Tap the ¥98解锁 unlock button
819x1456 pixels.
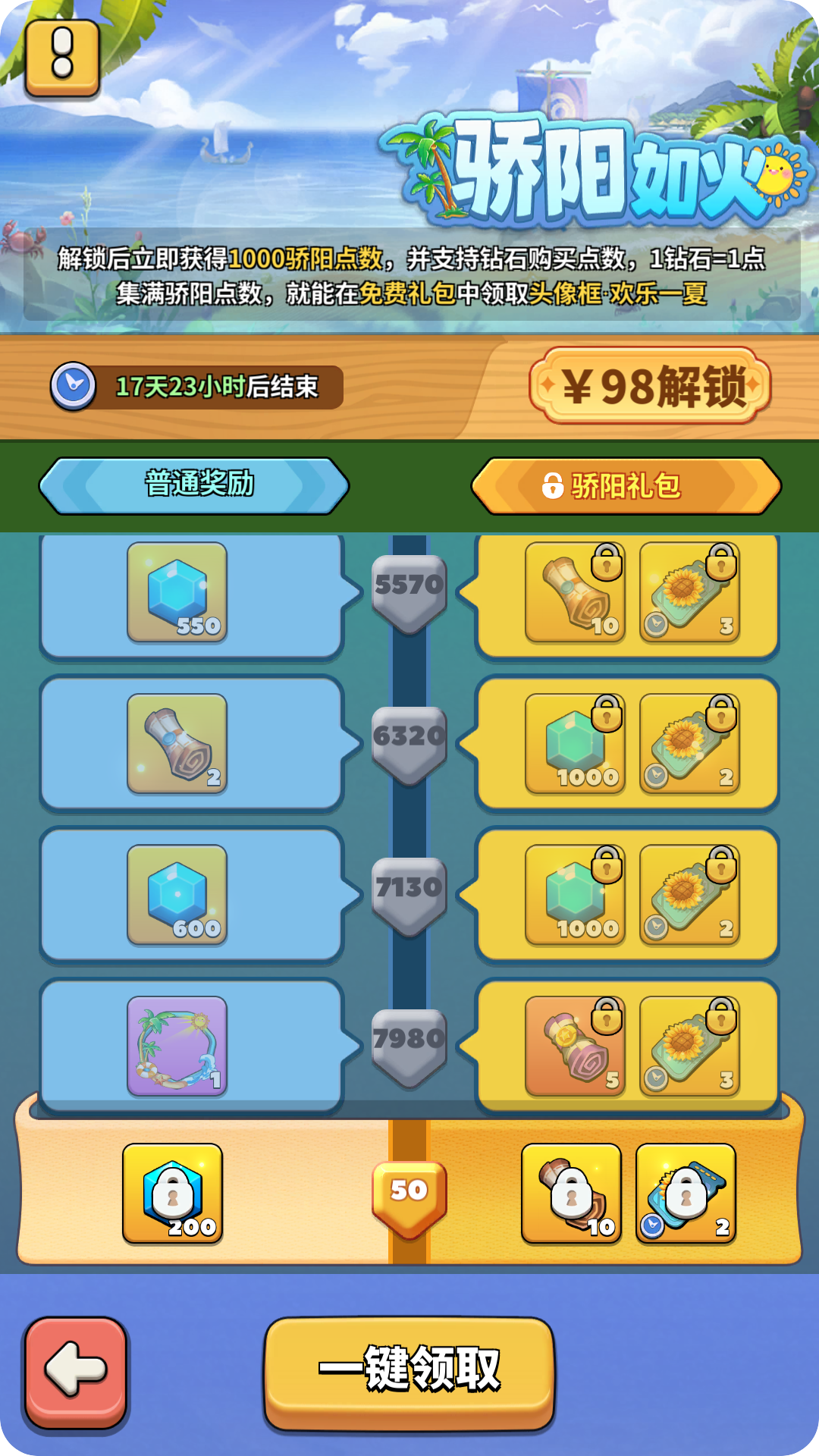pyautogui.click(x=650, y=385)
